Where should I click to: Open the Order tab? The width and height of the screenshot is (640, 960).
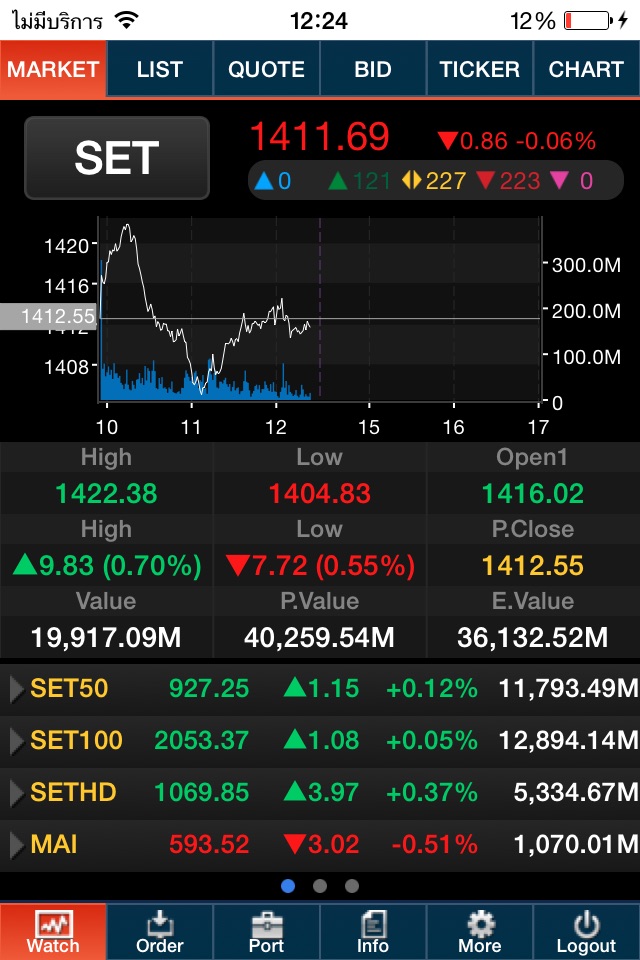pos(160,931)
